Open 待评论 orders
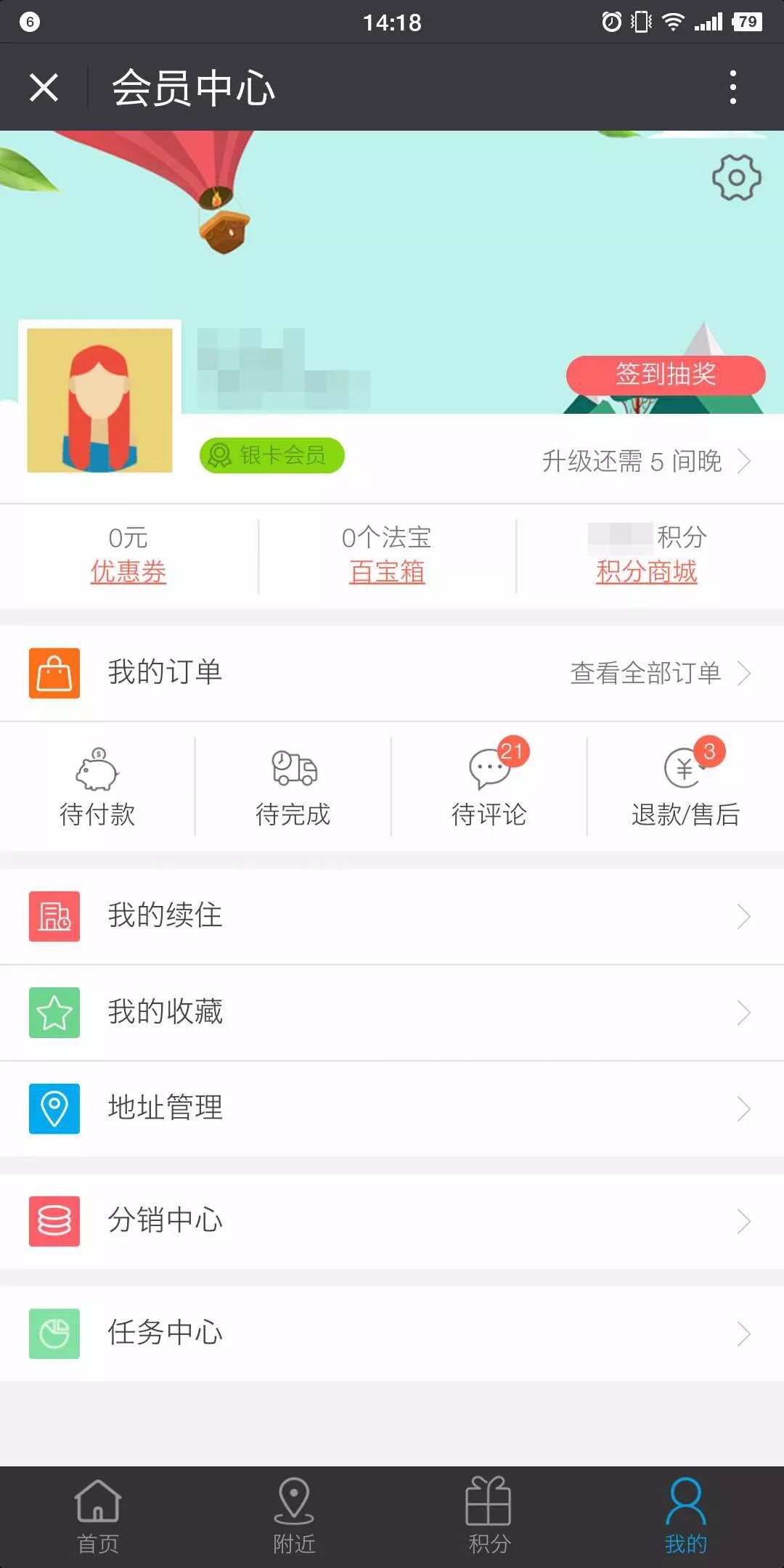The width and height of the screenshot is (784, 1568). point(489,787)
